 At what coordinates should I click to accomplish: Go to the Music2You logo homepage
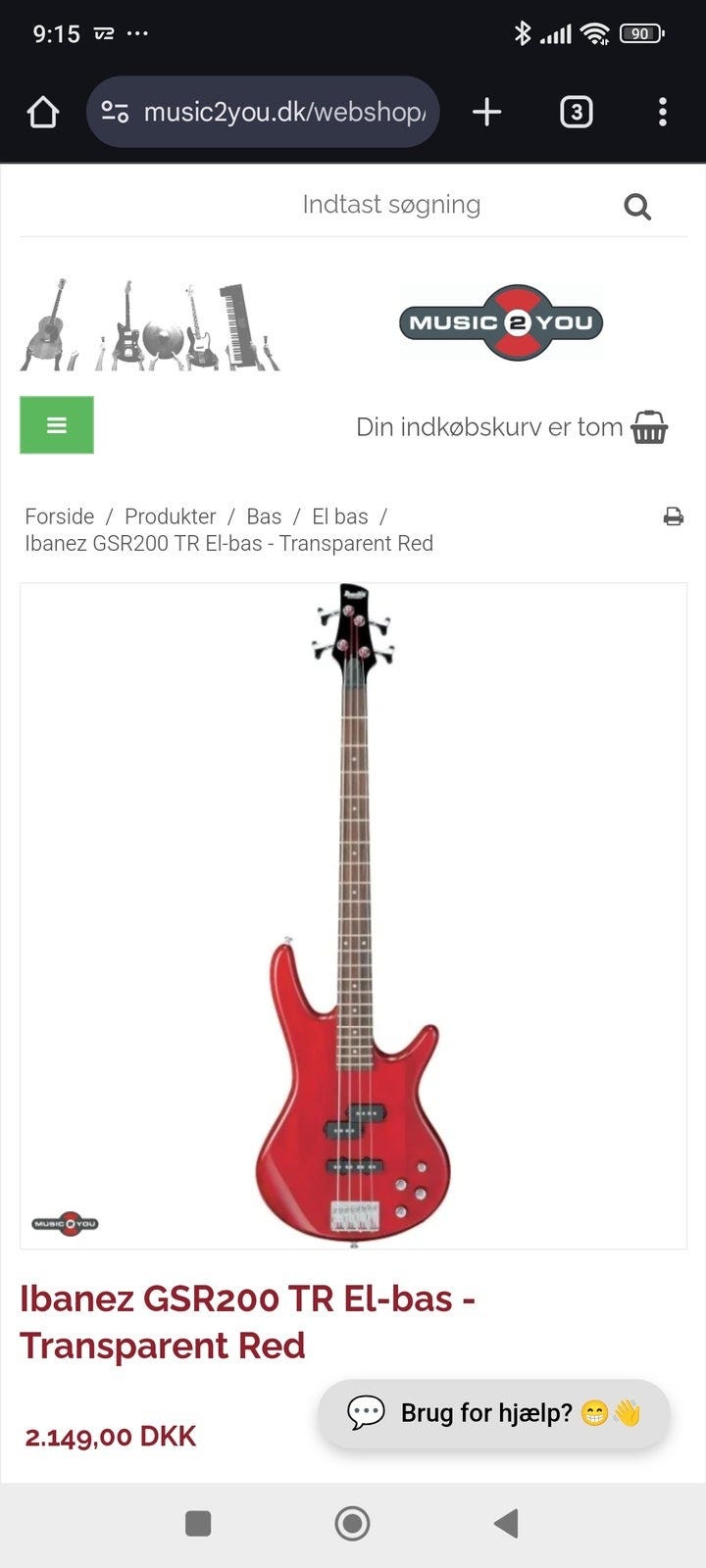click(501, 322)
